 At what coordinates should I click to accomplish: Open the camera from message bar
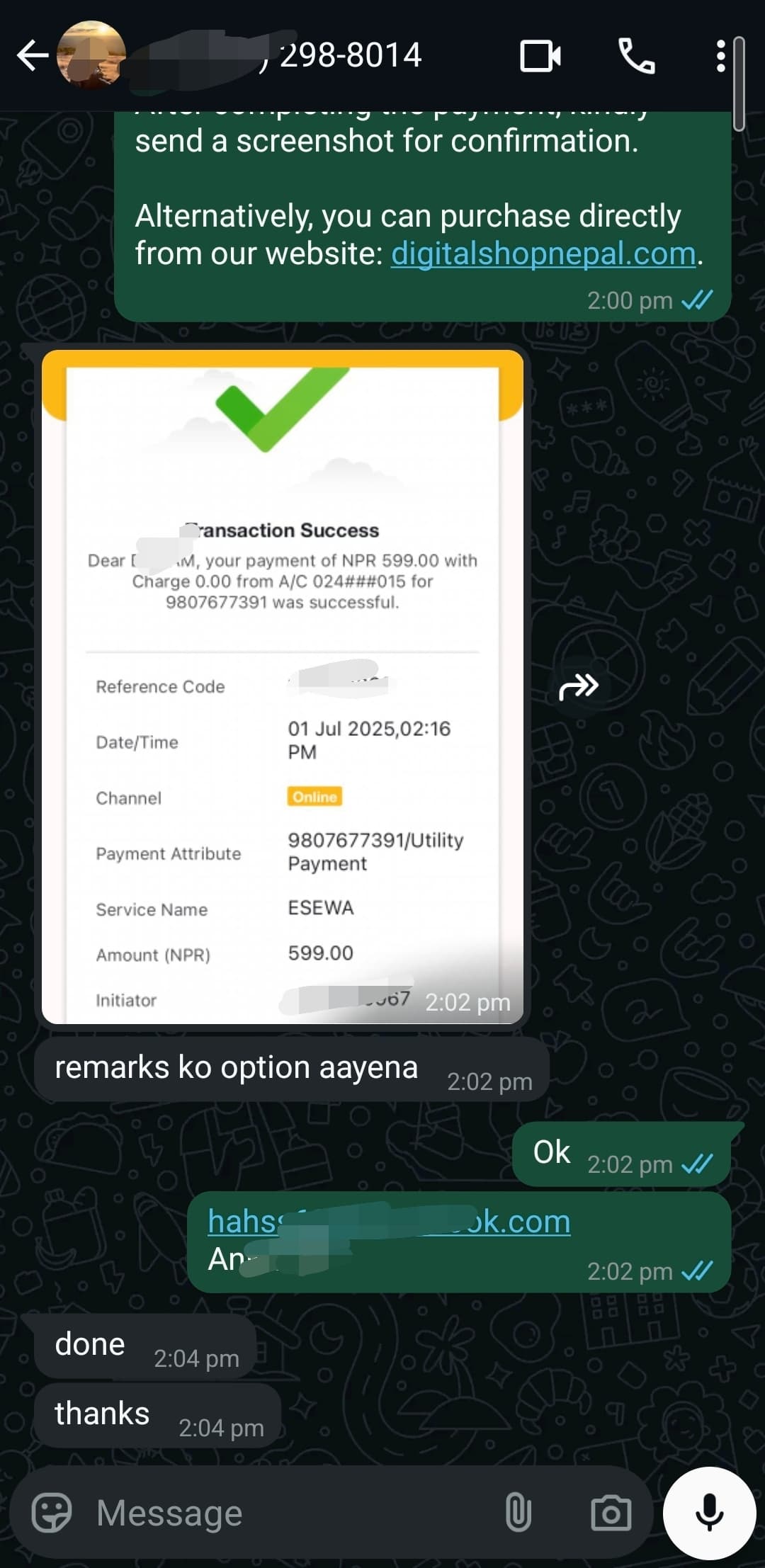[611, 1513]
